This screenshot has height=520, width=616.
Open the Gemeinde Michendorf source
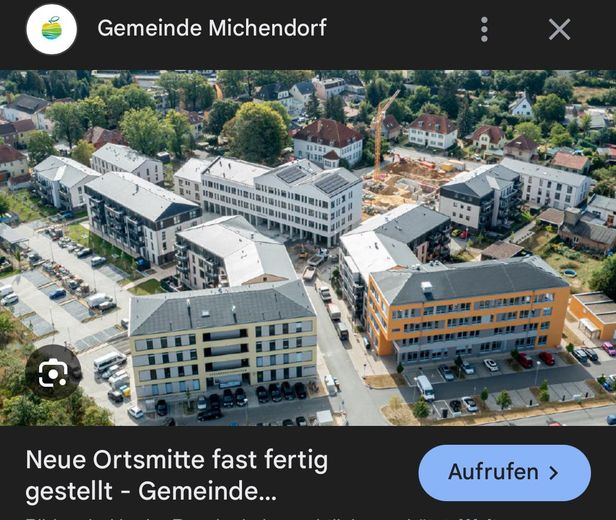(211, 28)
